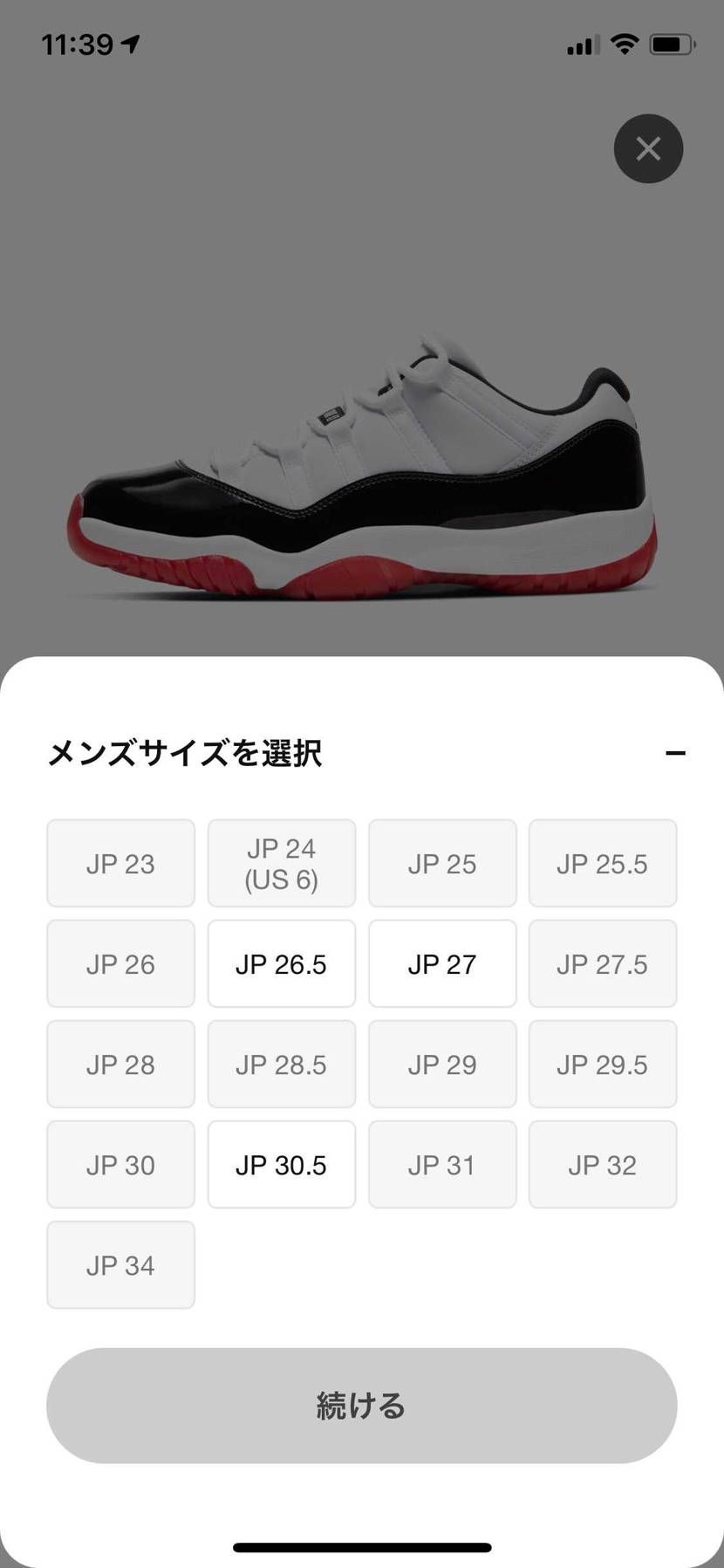The height and width of the screenshot is (1568, 724).
Task: Select size JP 24 (US 6)
Action: point(281,862)
